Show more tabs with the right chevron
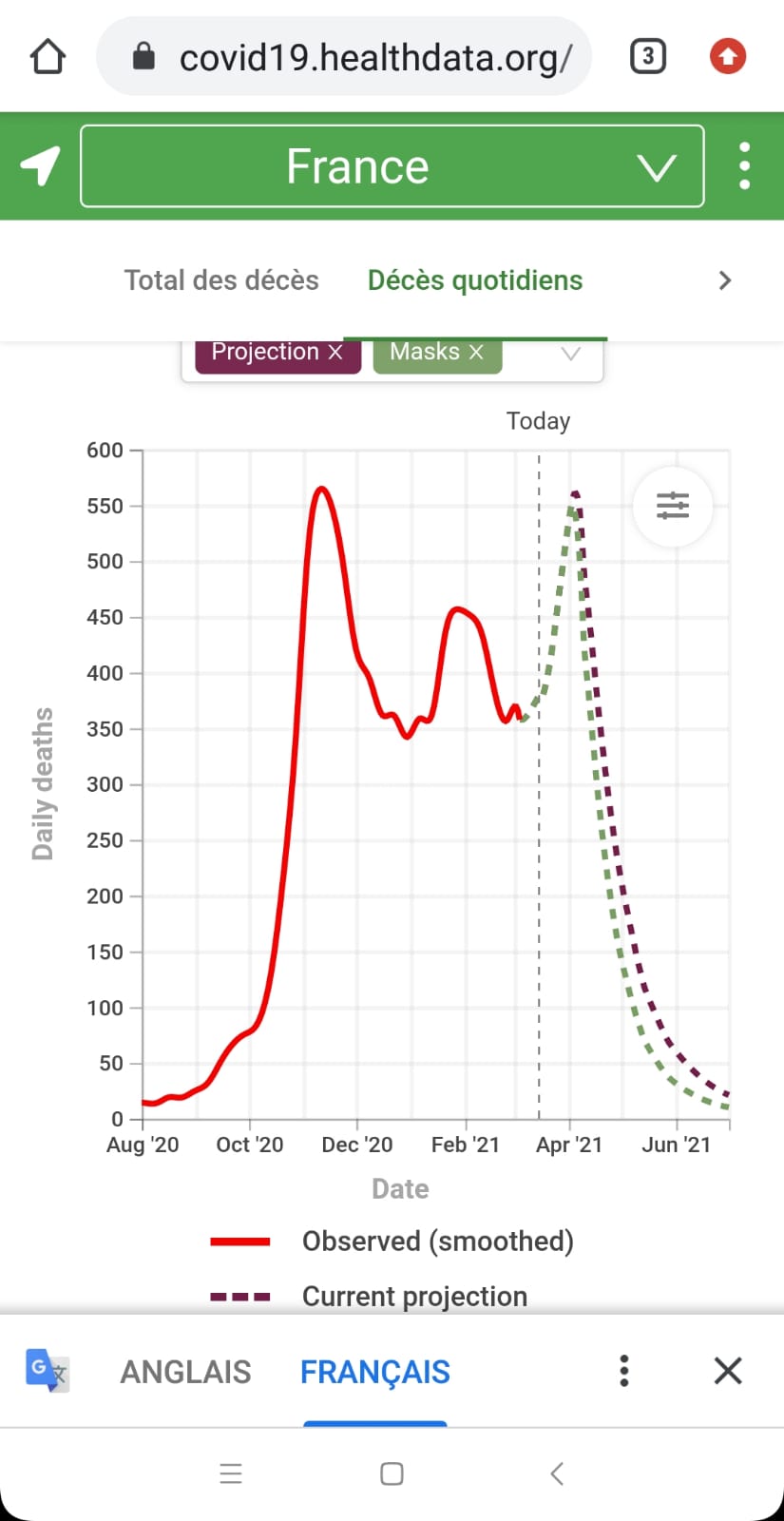784x1521 pixels. coord(725,280)
